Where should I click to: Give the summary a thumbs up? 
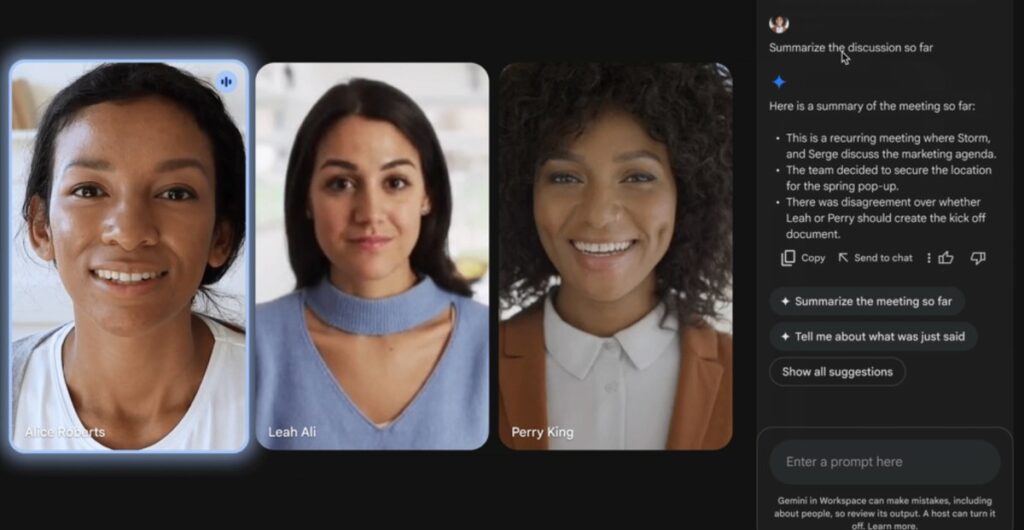[946, 258]
